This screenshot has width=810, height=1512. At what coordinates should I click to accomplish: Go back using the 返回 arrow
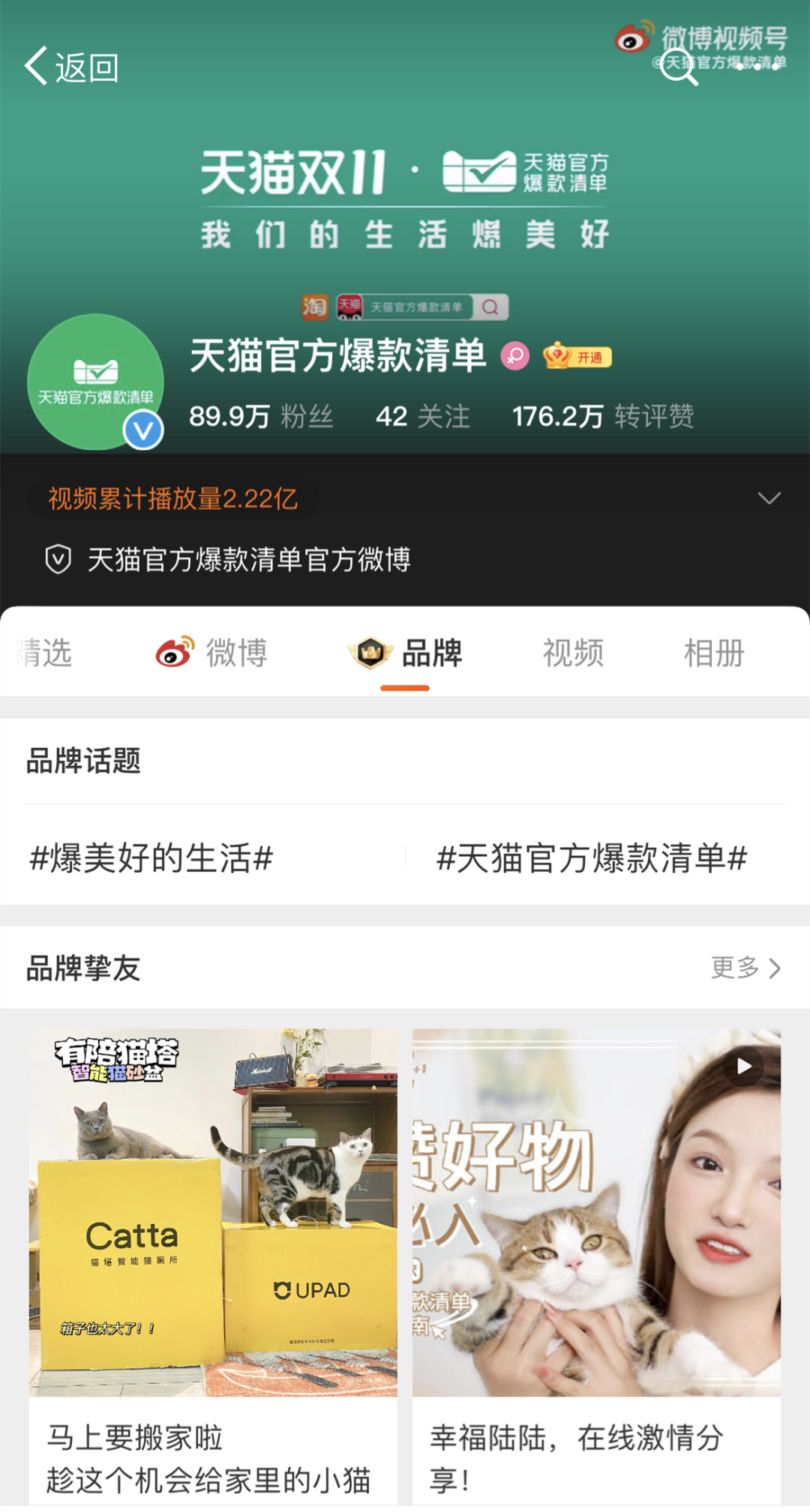click(71, 67)
